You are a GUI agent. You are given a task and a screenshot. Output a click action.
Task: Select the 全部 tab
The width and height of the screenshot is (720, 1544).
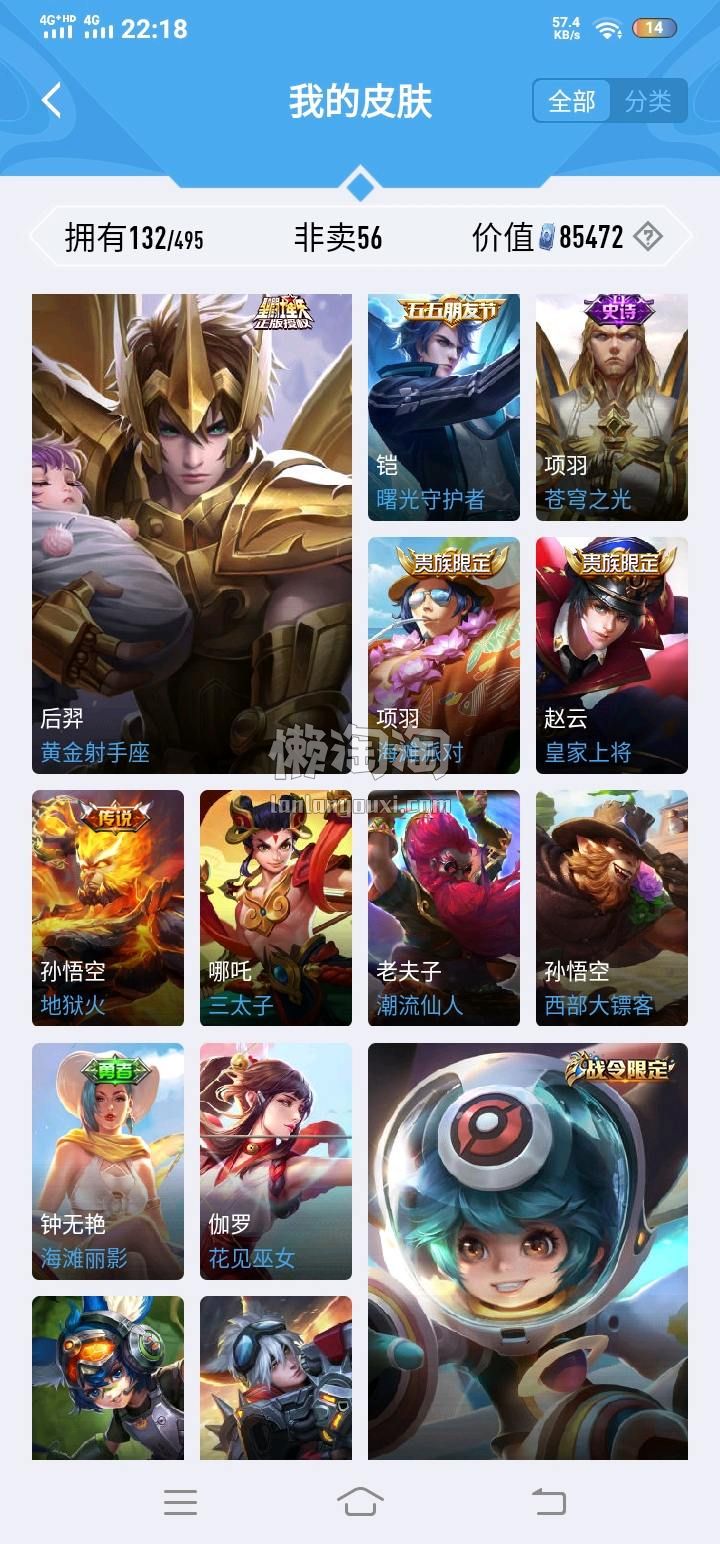(x=572, y=101)
